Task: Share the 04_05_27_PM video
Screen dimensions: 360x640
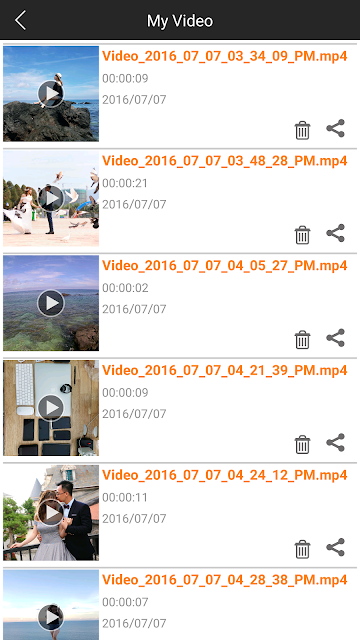Action: tap(336, 338)
